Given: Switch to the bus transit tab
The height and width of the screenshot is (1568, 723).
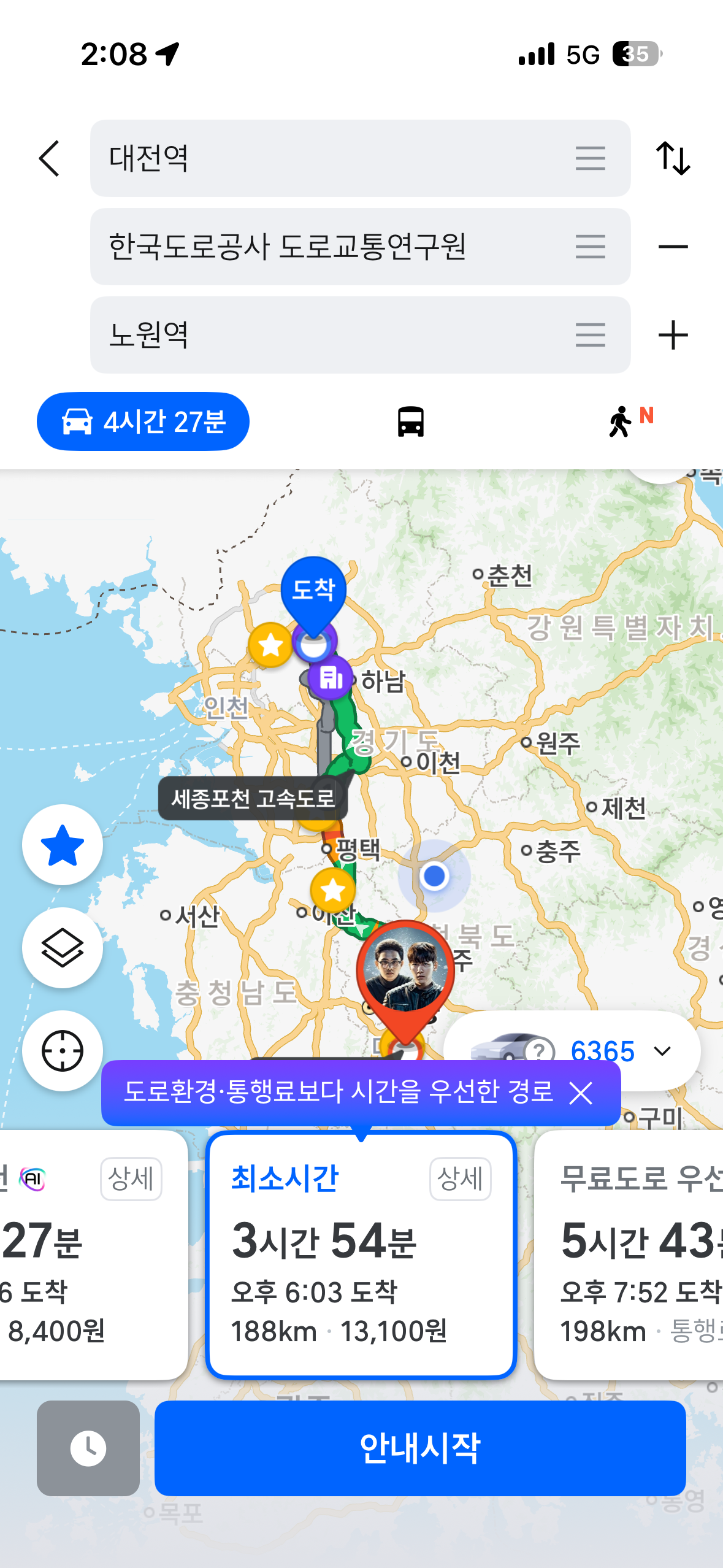Looking at the screenshot, I should [x=410, y=421].
